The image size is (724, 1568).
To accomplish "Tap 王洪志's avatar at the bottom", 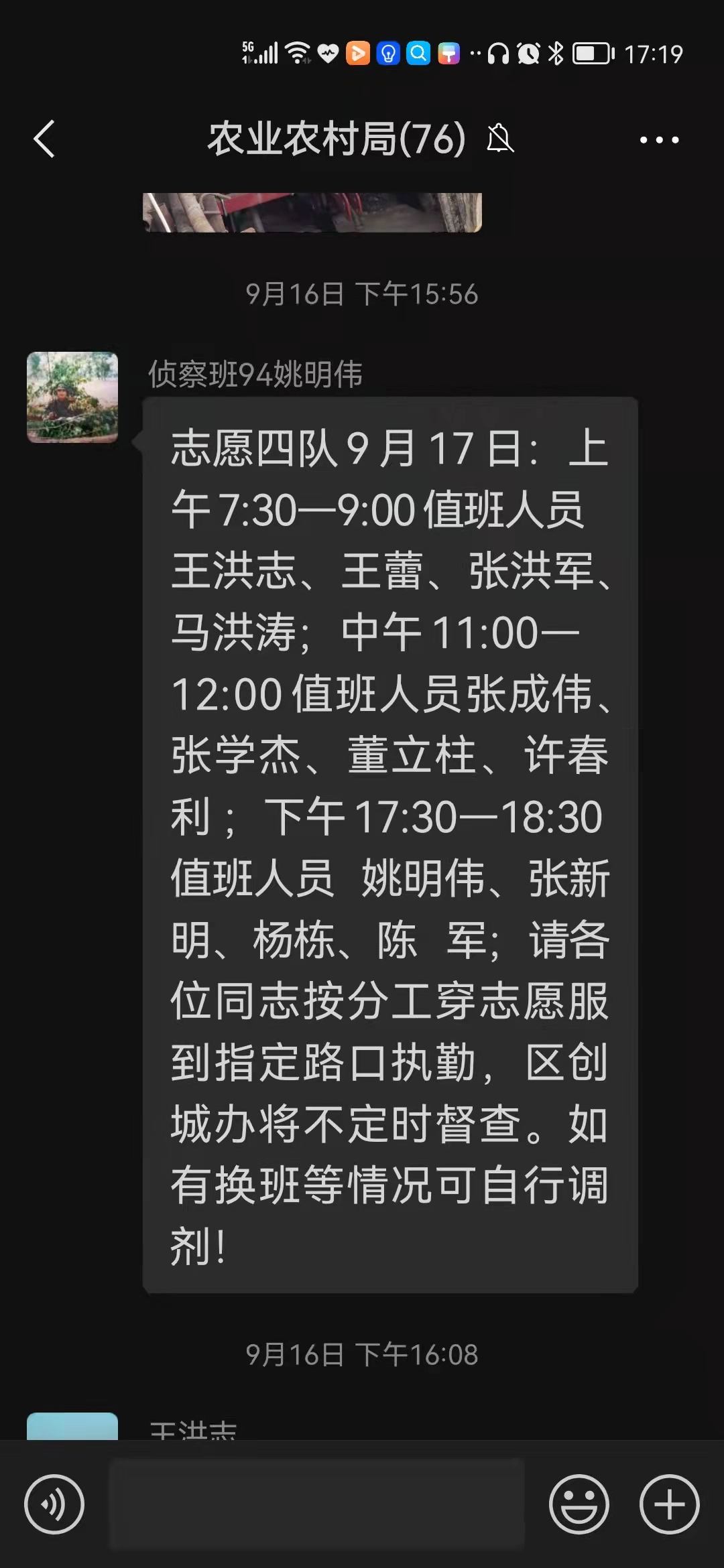I will point(72,1426).
